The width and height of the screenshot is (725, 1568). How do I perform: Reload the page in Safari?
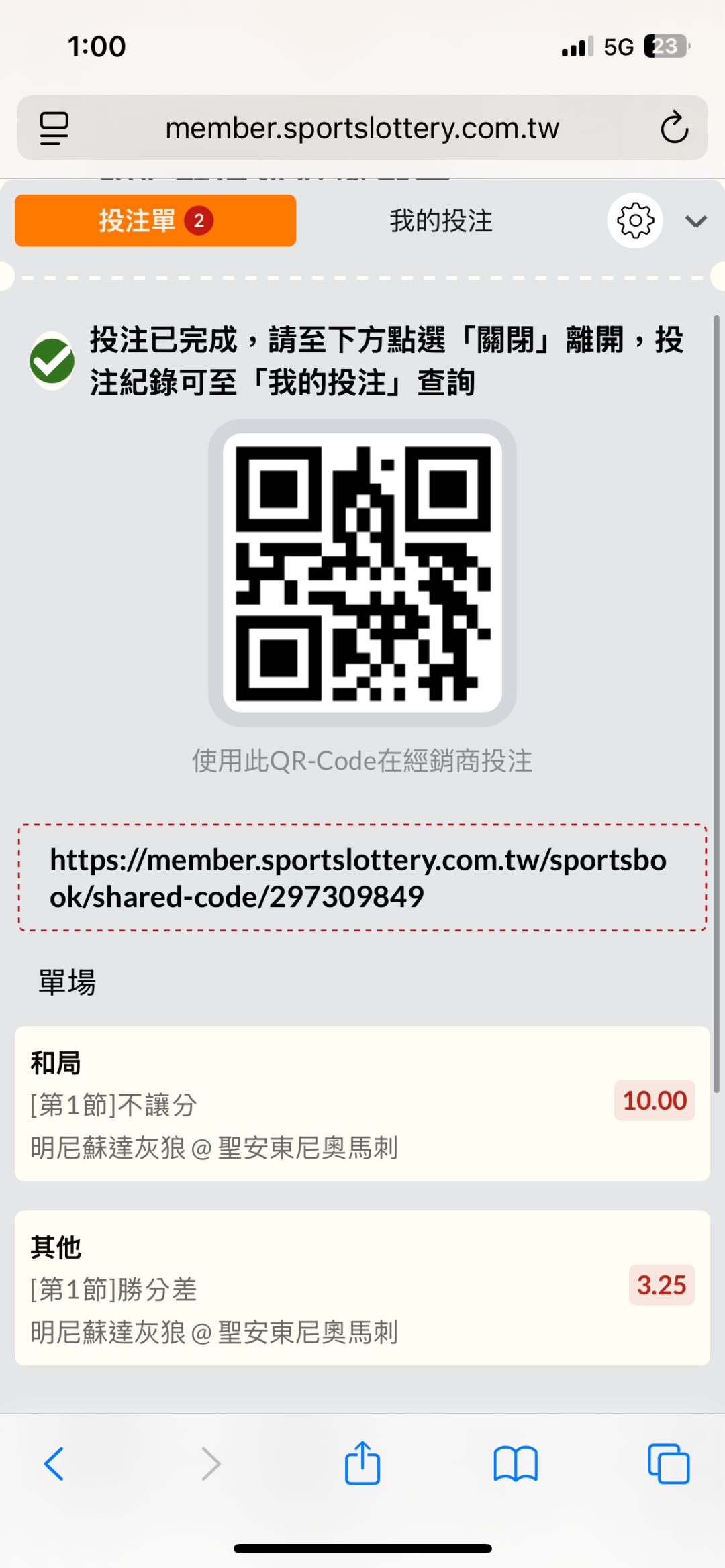674,127
